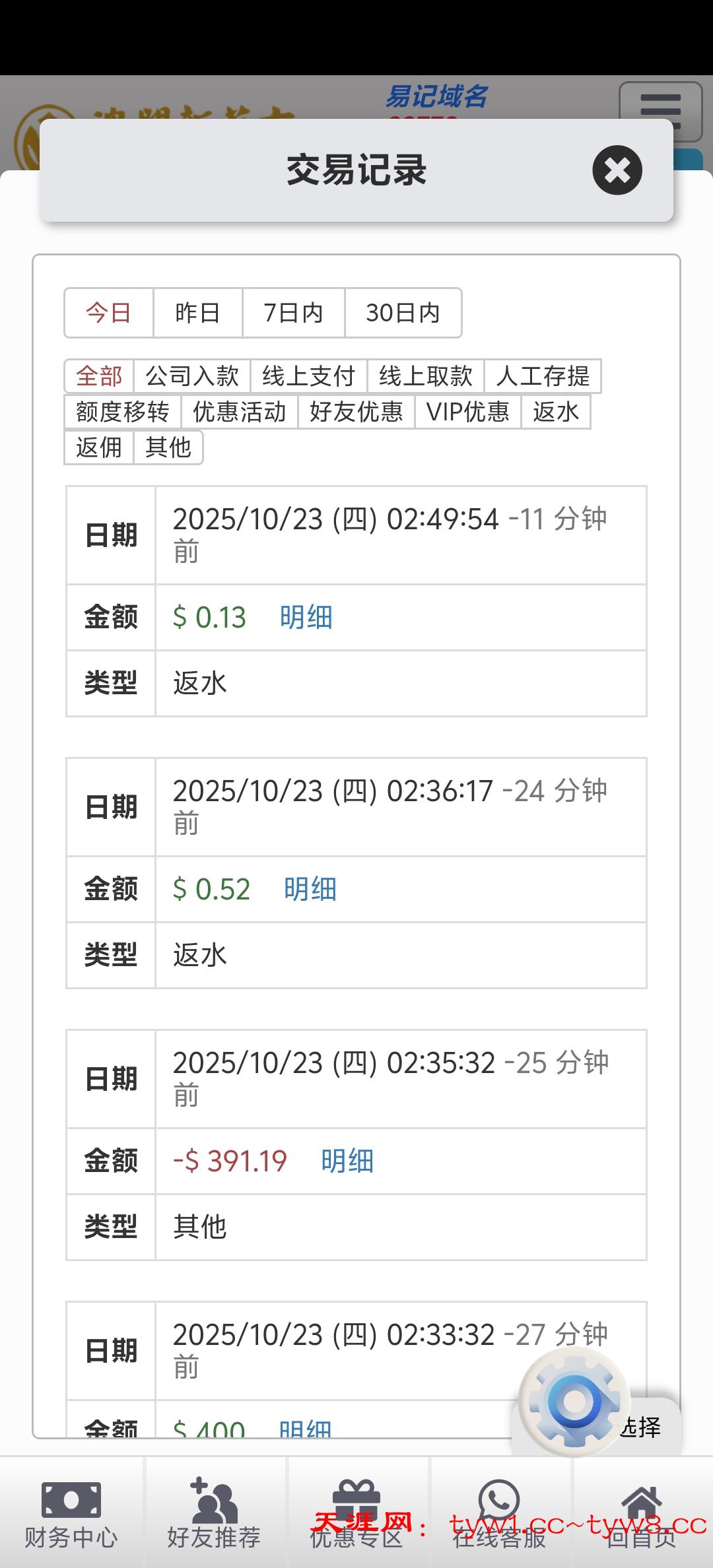This screenshot has width=713, height=1568.
Task: Open 明细 for the $0.52 record
Action: tap(310, 890)
